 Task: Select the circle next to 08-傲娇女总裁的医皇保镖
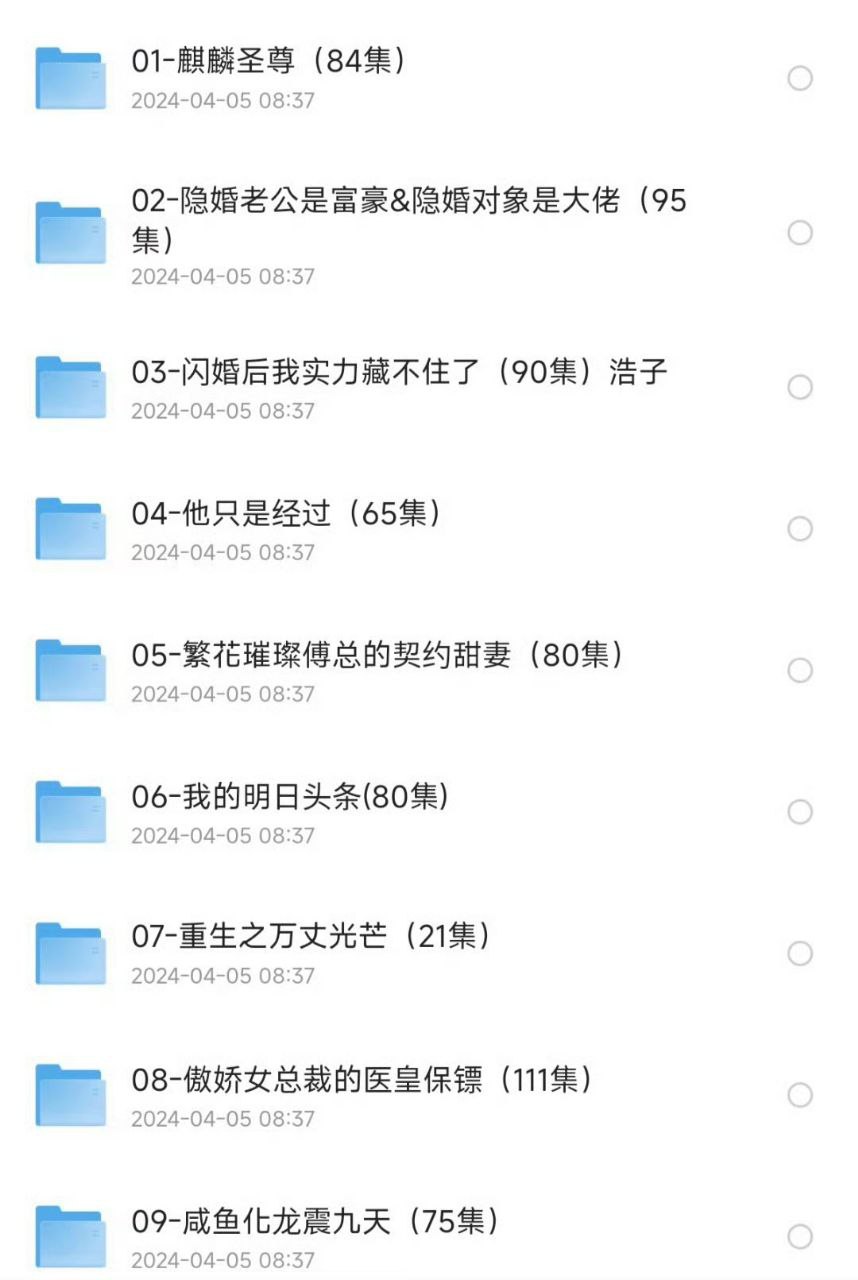point(800,1095)
